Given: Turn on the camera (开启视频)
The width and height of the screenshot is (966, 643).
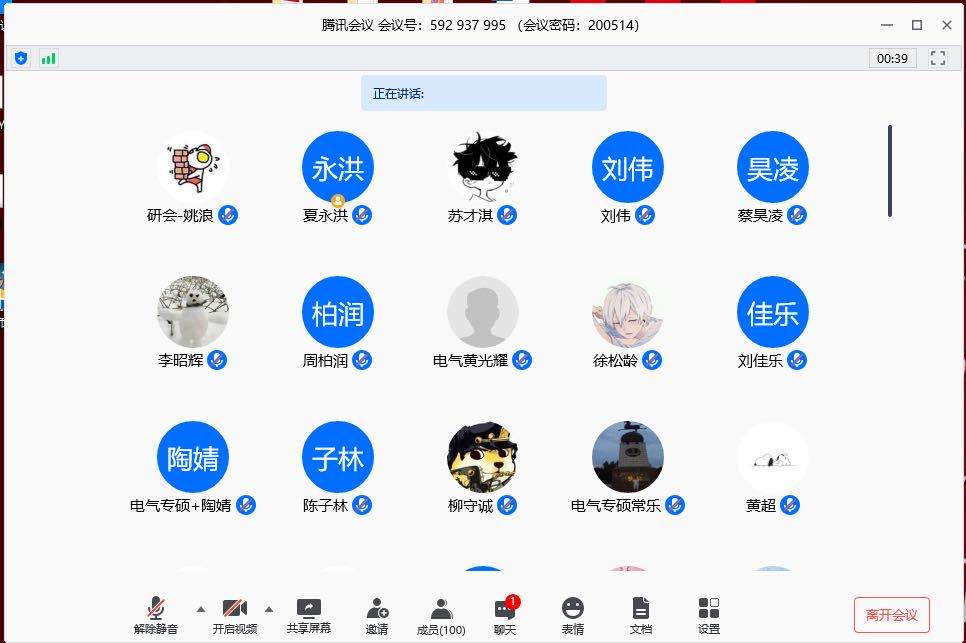Looking at the screenshot, I should tap(234, 613).
